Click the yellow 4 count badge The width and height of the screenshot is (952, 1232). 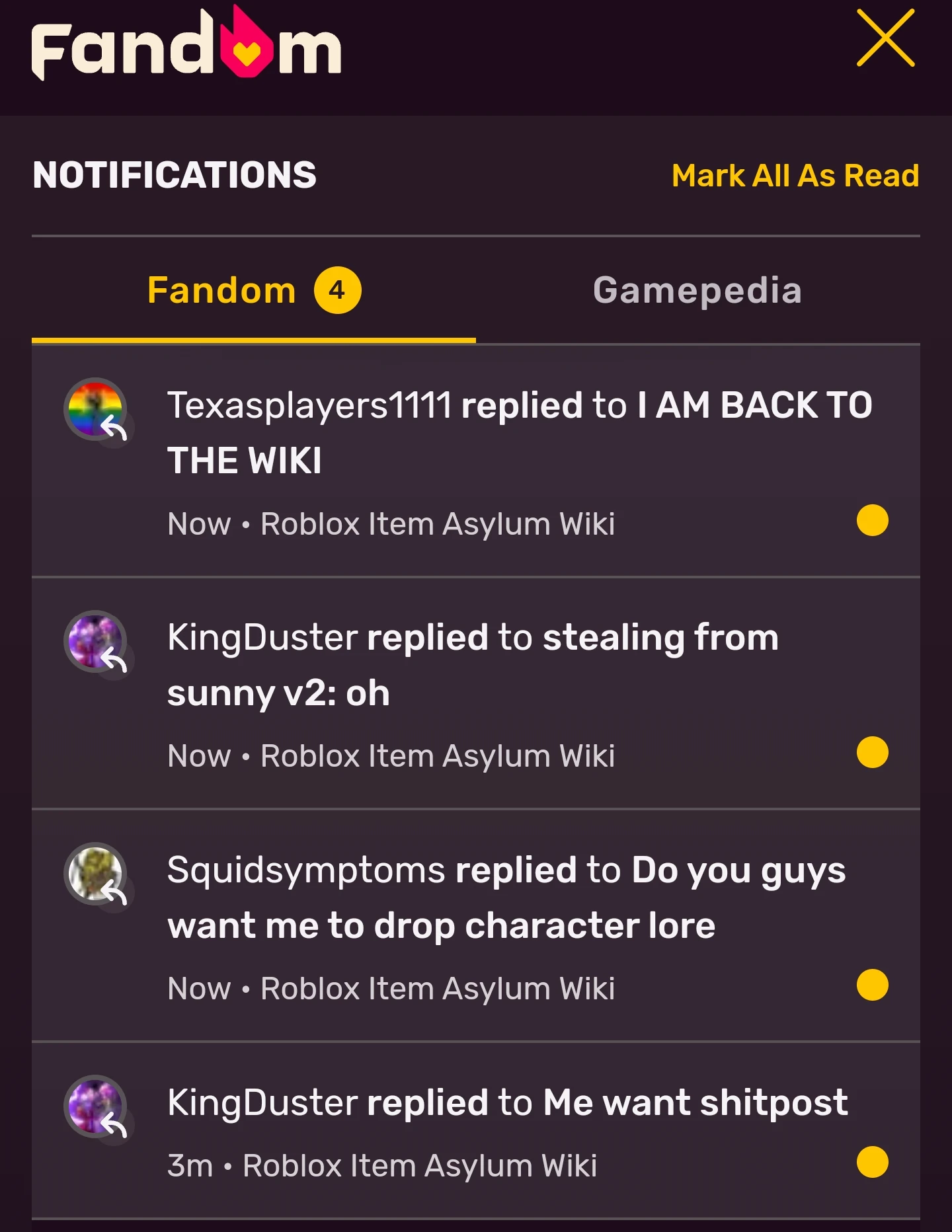tap(339, 291)
